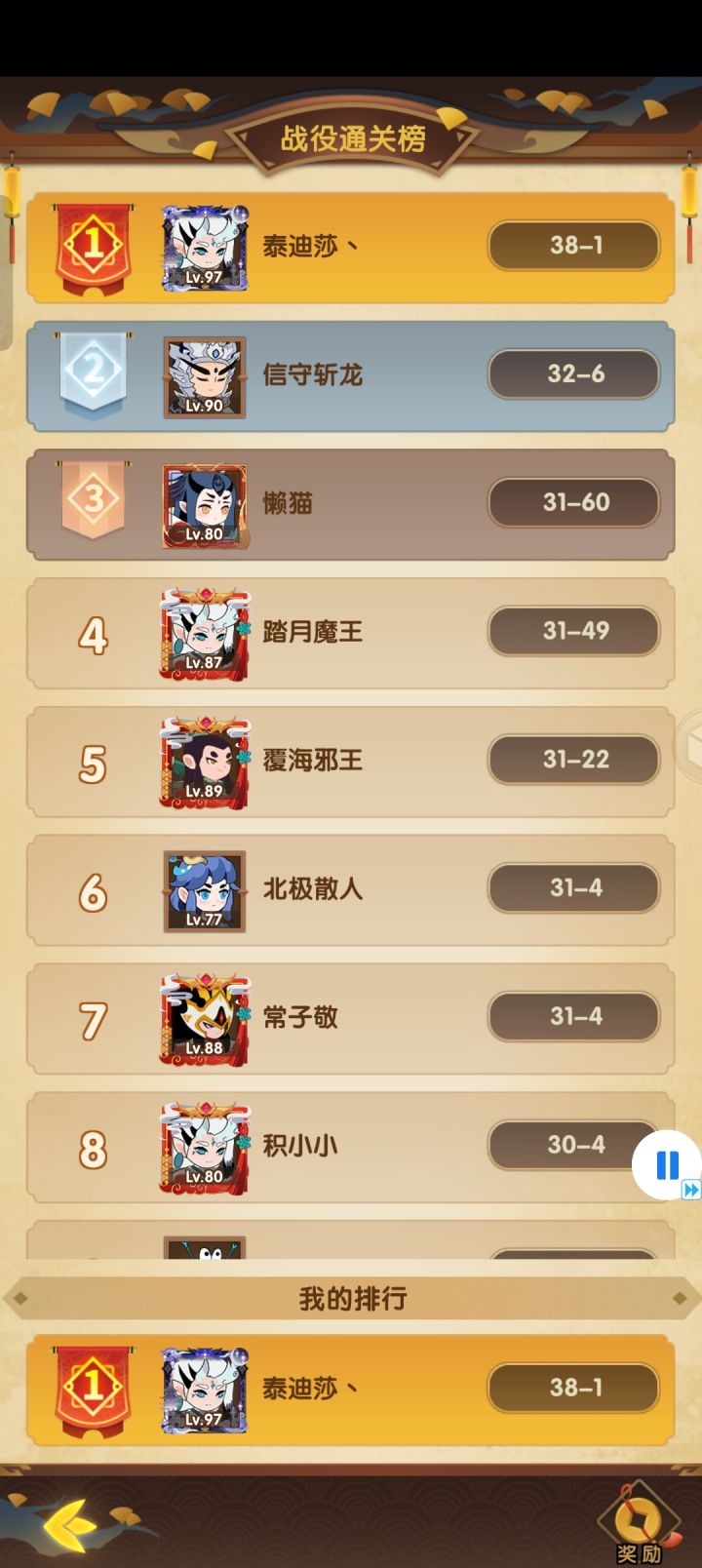Click the red rank 1 badge ribbon
Image resolution: width=702 pixels, height=1568 pixels.
[93, 246]
